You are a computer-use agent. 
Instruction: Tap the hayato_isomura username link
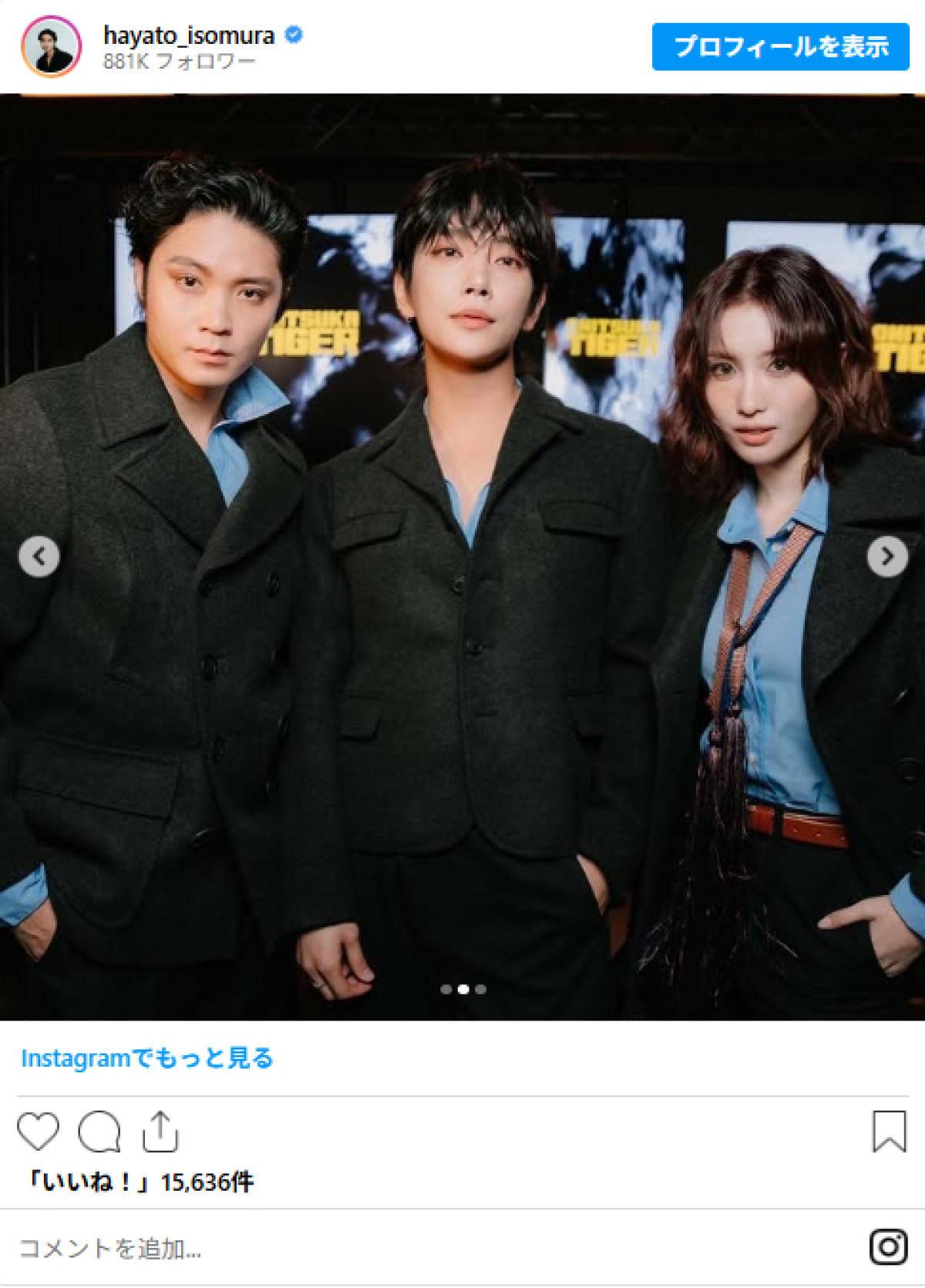click(x=189, y=35)
